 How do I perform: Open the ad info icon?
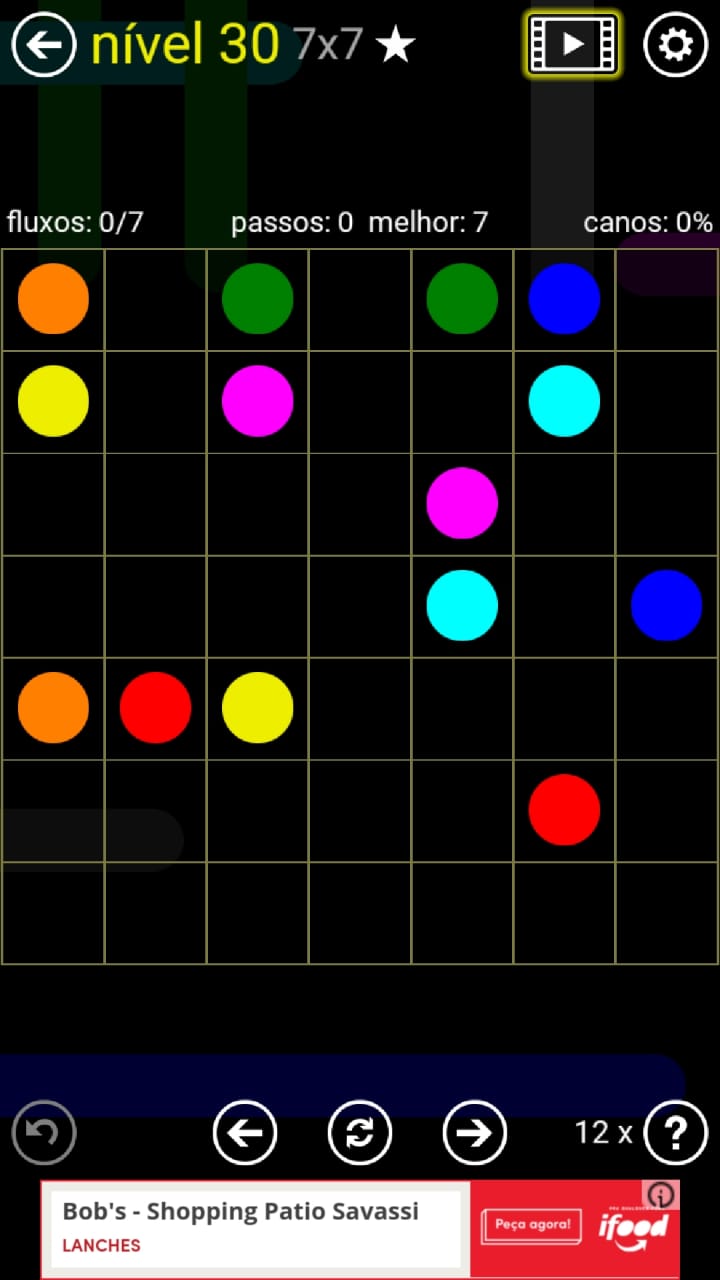pos(662,1195)
